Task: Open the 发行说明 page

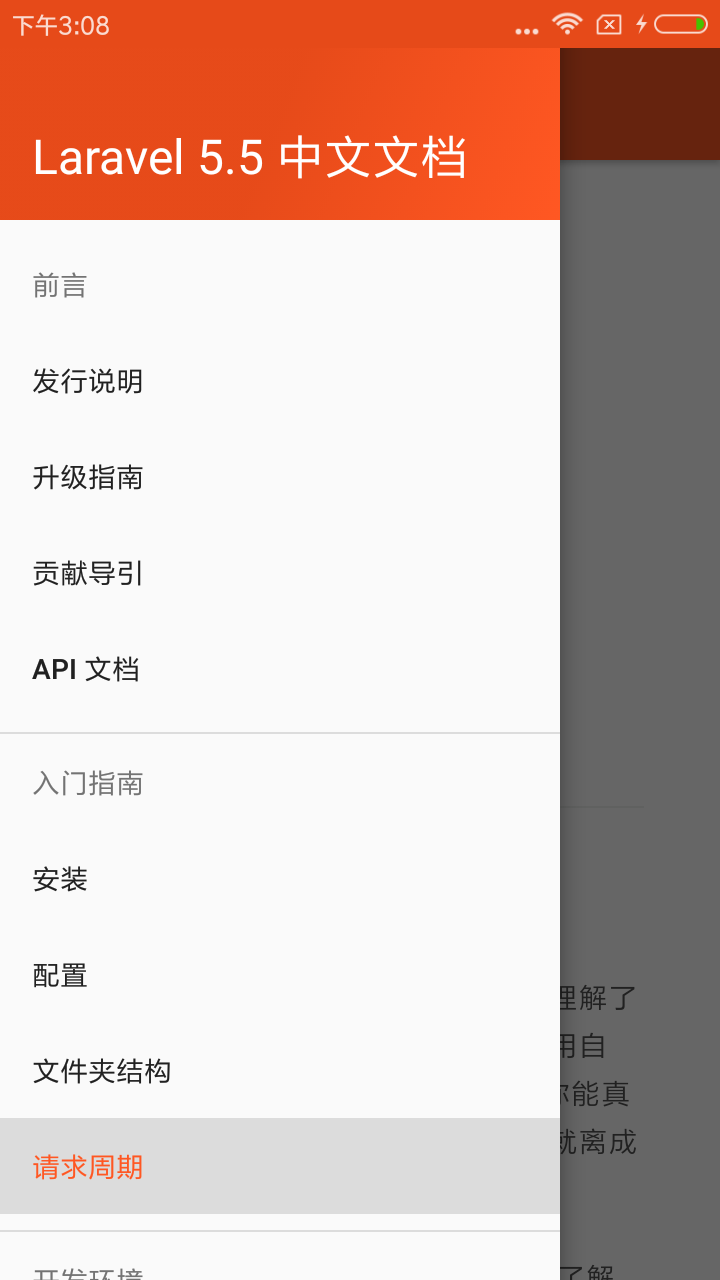Action: (88, 382)
